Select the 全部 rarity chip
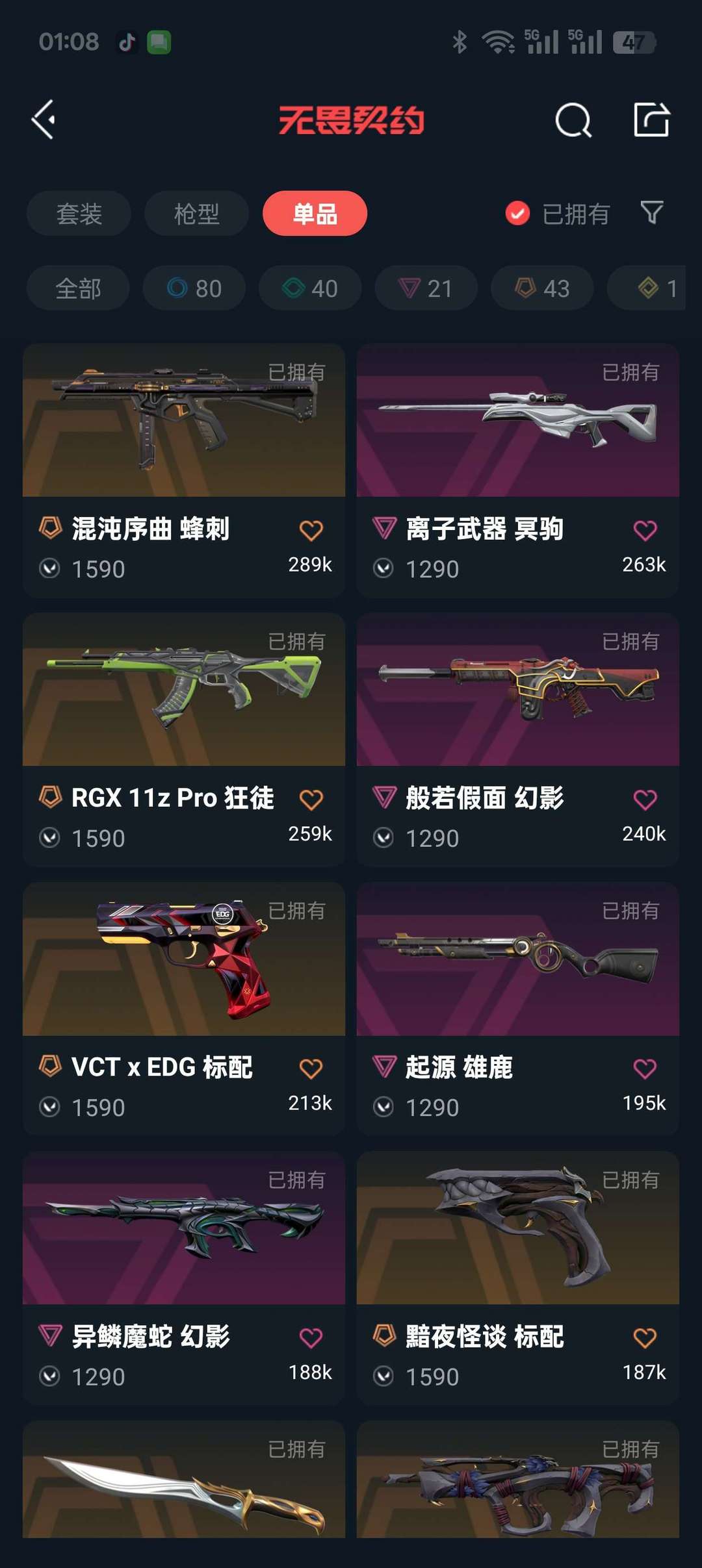 (x=78, y=288)
